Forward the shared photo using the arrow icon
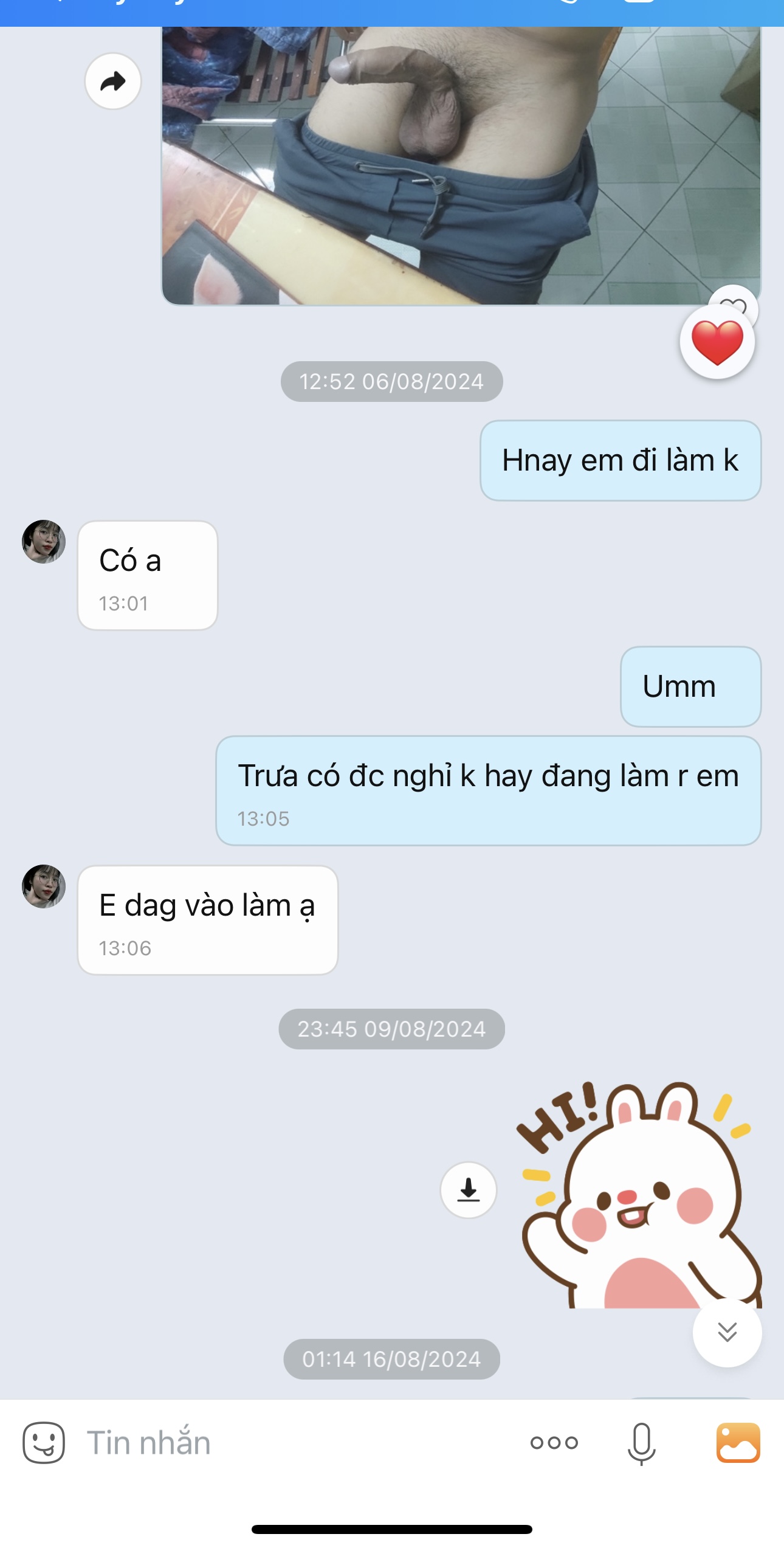 pyautogui.click(x=112, y=81)
